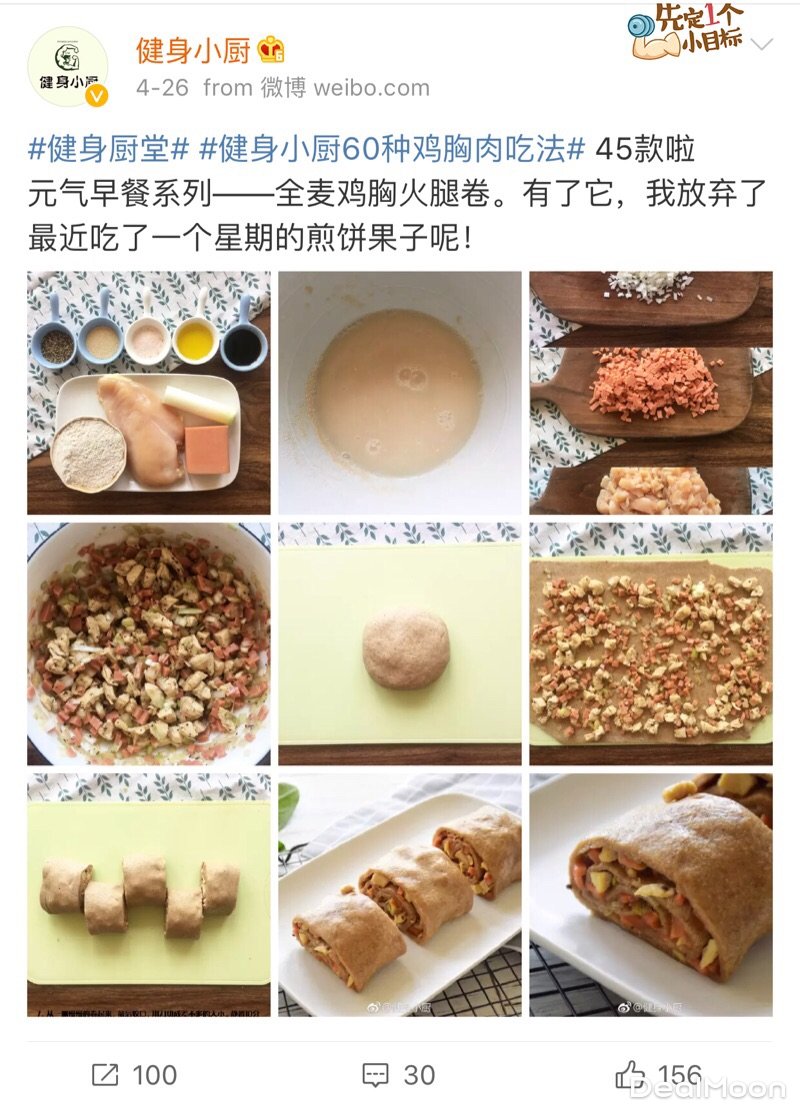Like this post with 156 likes
The image size is (800, 1112).
658,1075
